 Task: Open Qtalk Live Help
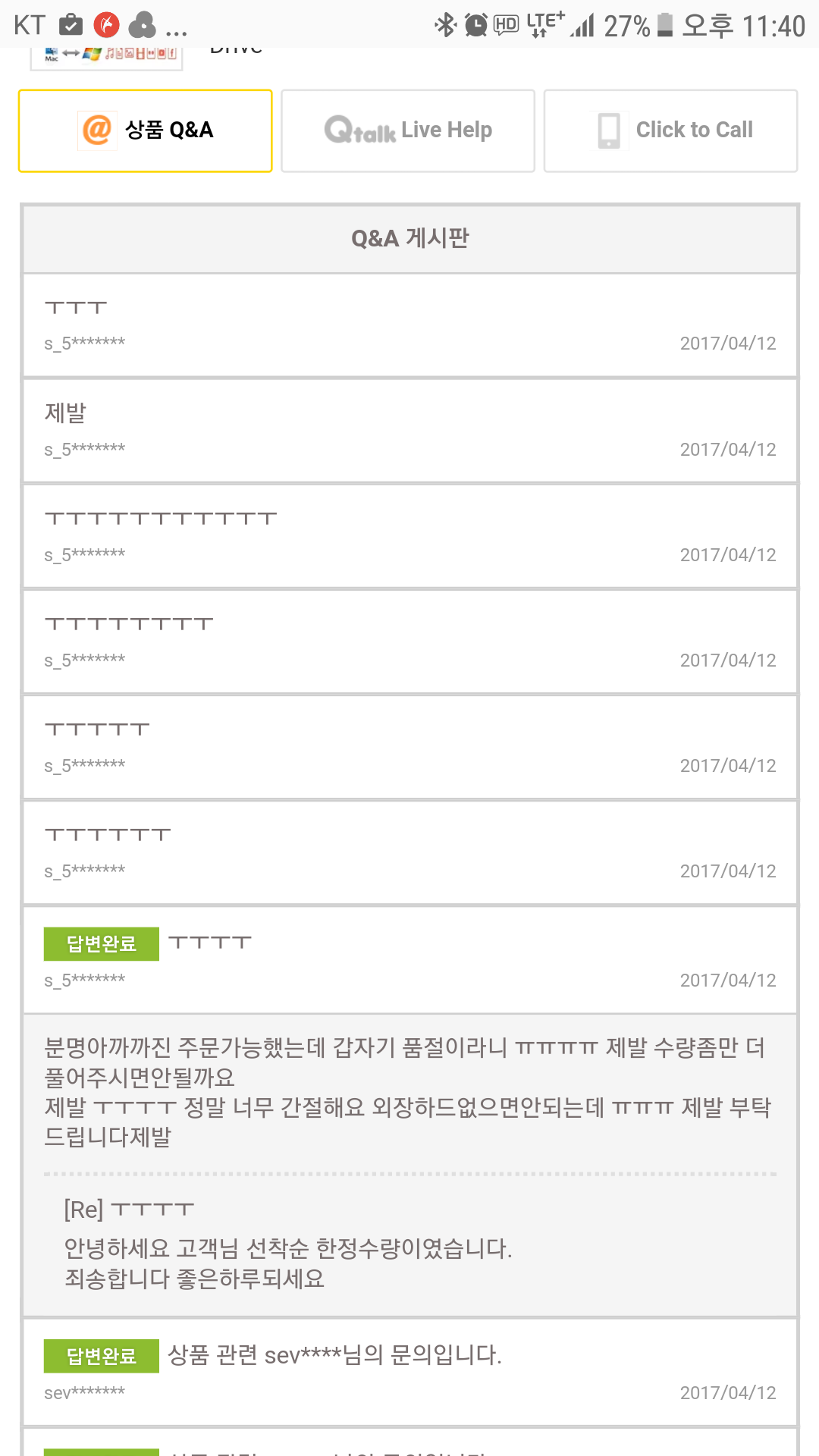pyautogui.click(x=408, y=130)
